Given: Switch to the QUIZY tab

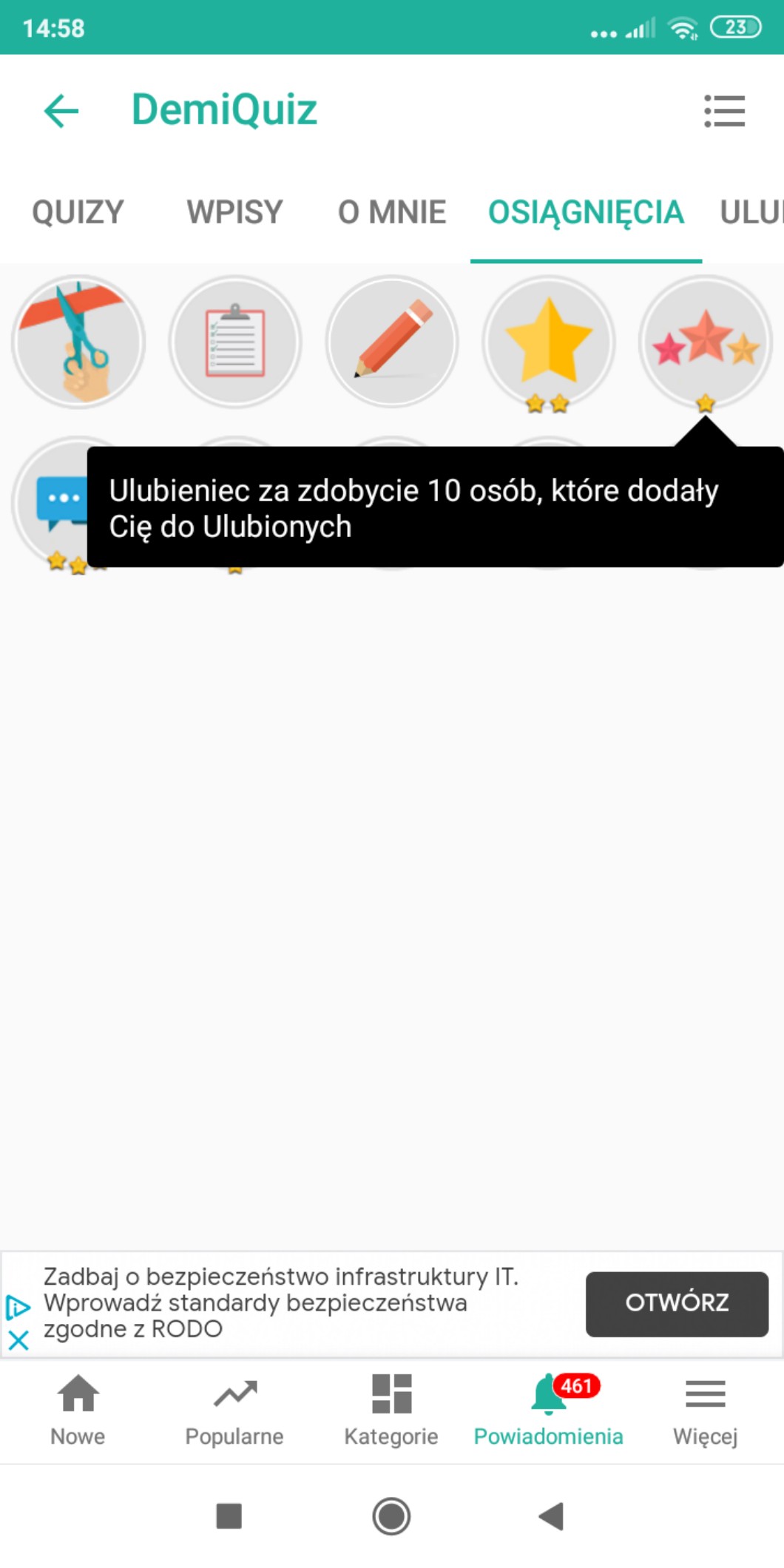Looking at the screenshot, I should point(78,212).
